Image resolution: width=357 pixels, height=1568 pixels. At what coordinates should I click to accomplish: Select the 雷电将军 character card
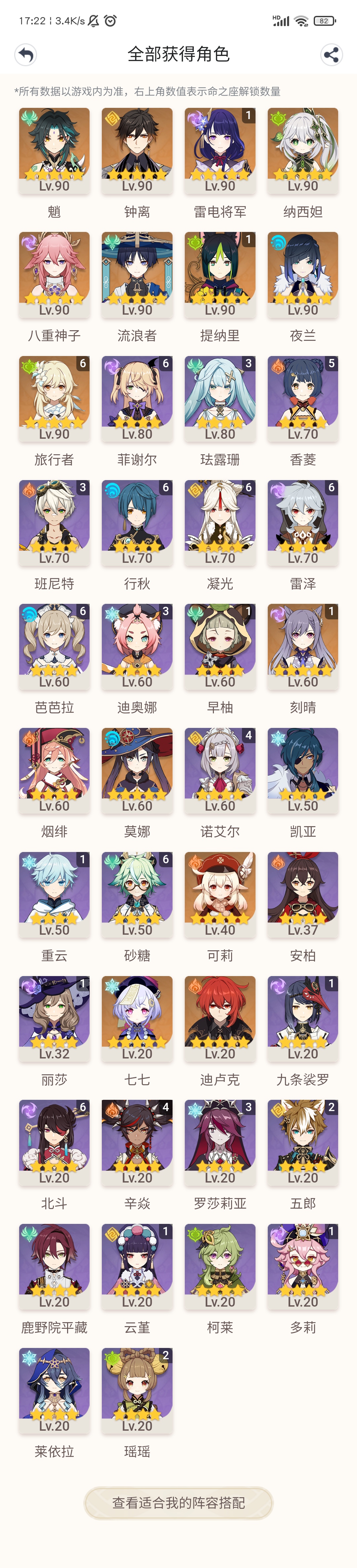(219, 152)
